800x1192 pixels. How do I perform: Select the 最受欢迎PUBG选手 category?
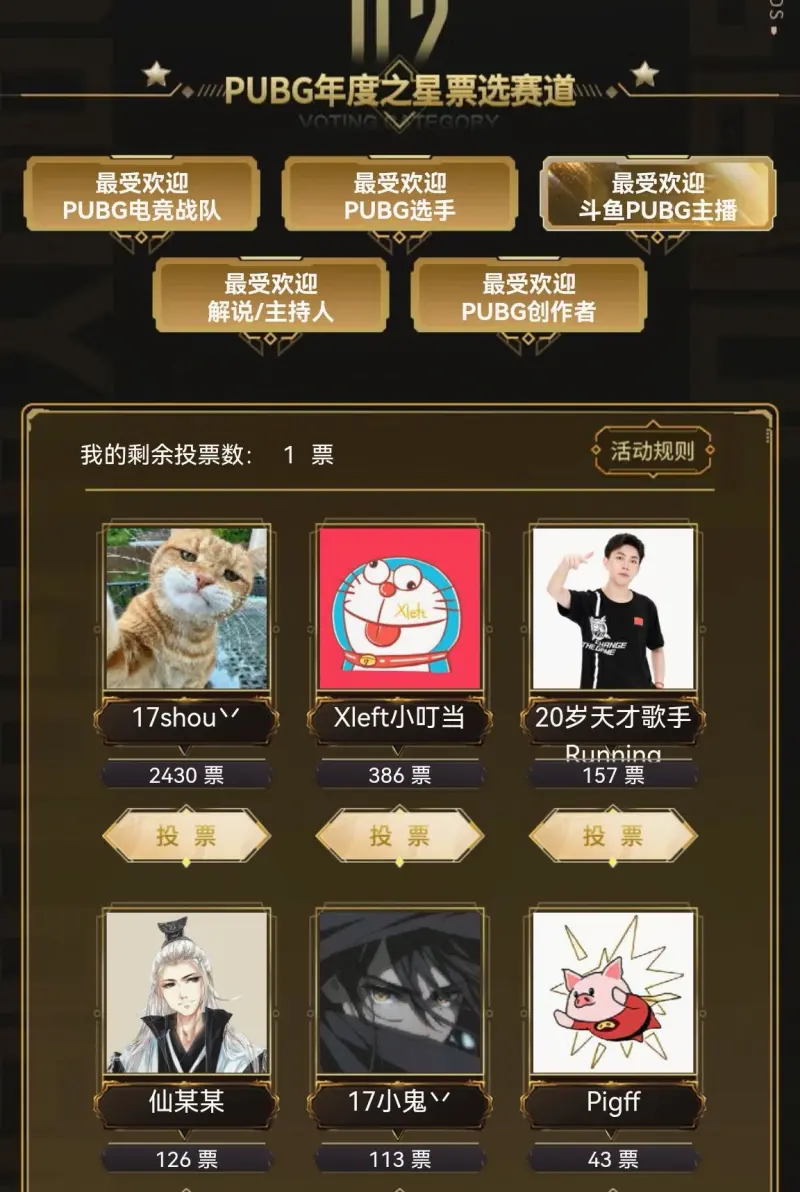point(400,196)
